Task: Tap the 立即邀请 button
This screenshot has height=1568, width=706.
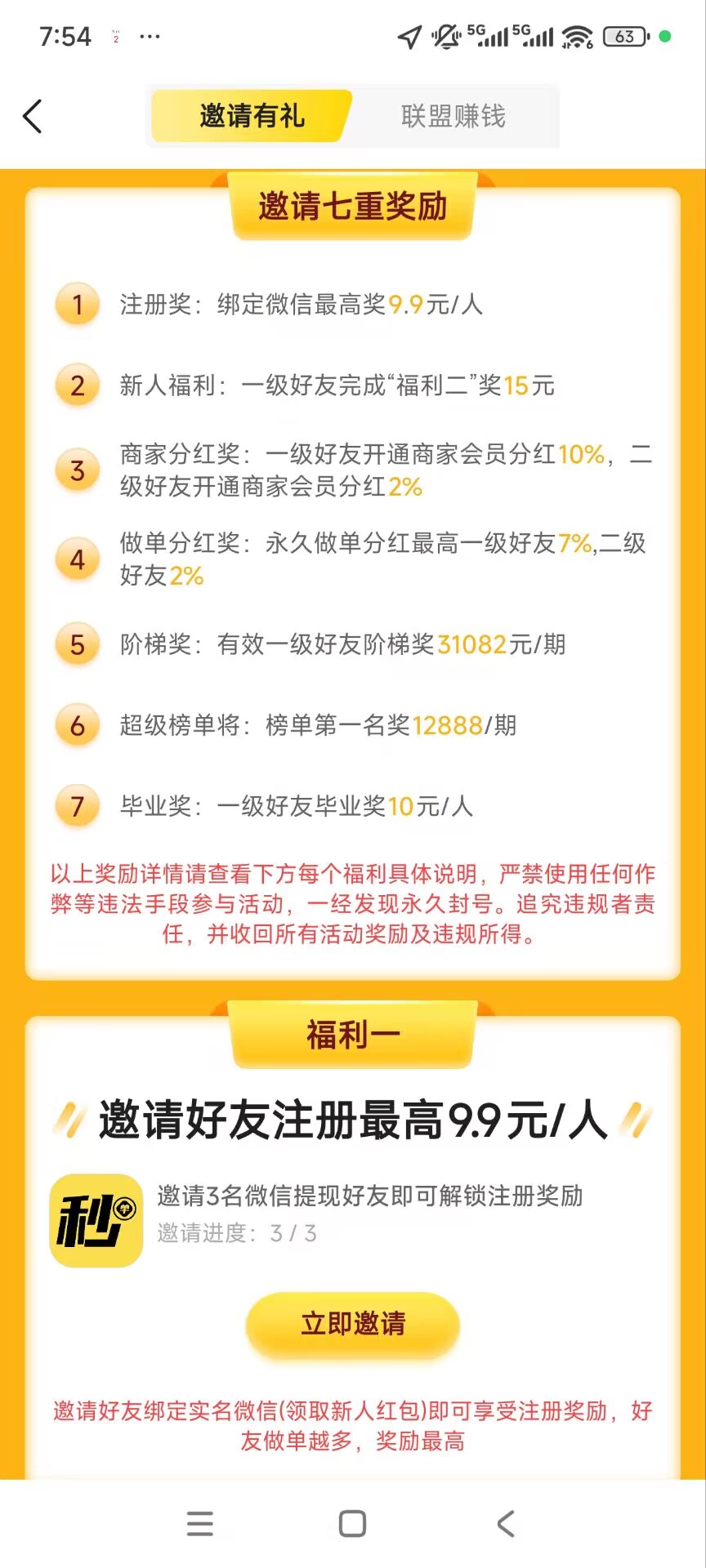Action: click(x=353, y=1324)
